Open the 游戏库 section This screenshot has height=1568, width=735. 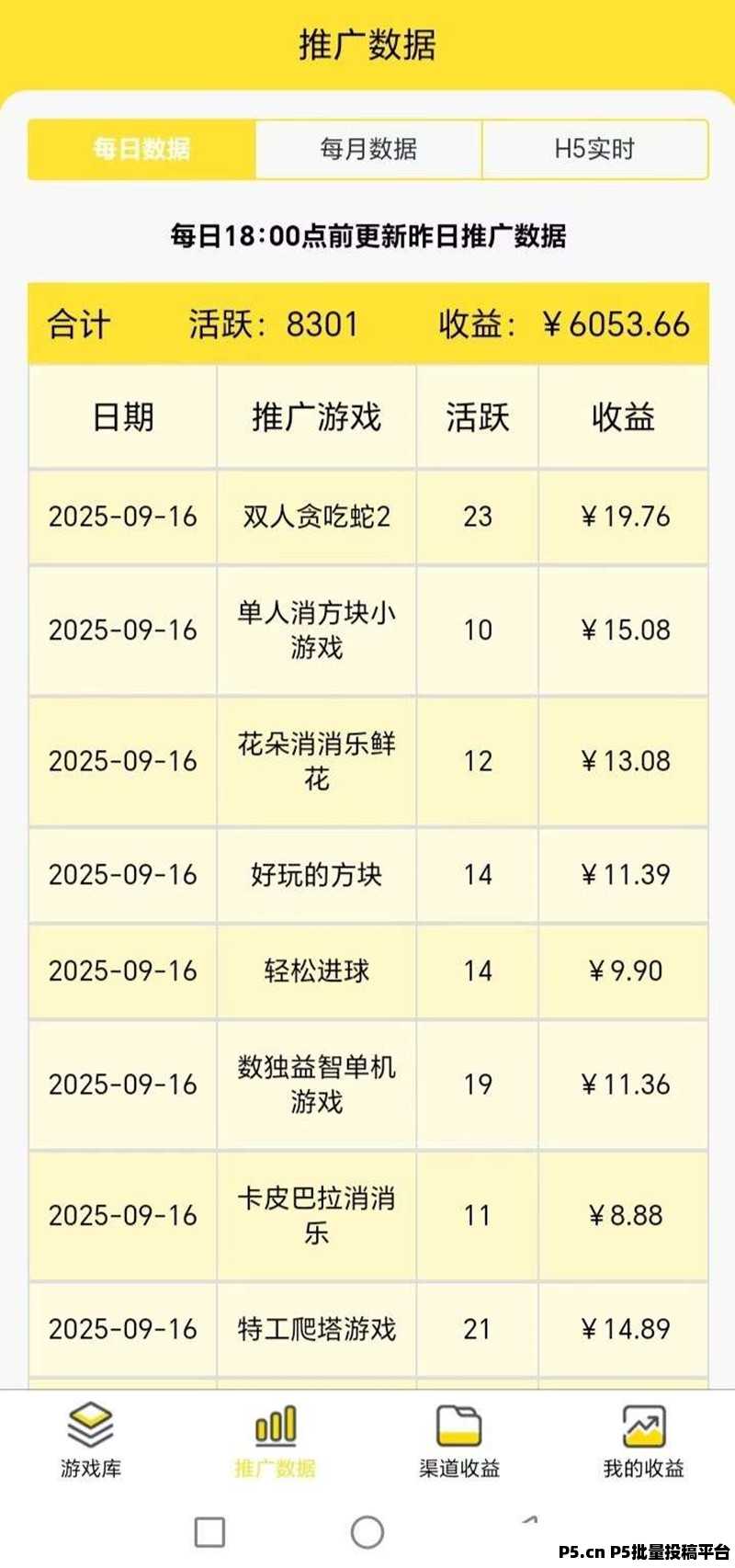tap(91, 1439)
